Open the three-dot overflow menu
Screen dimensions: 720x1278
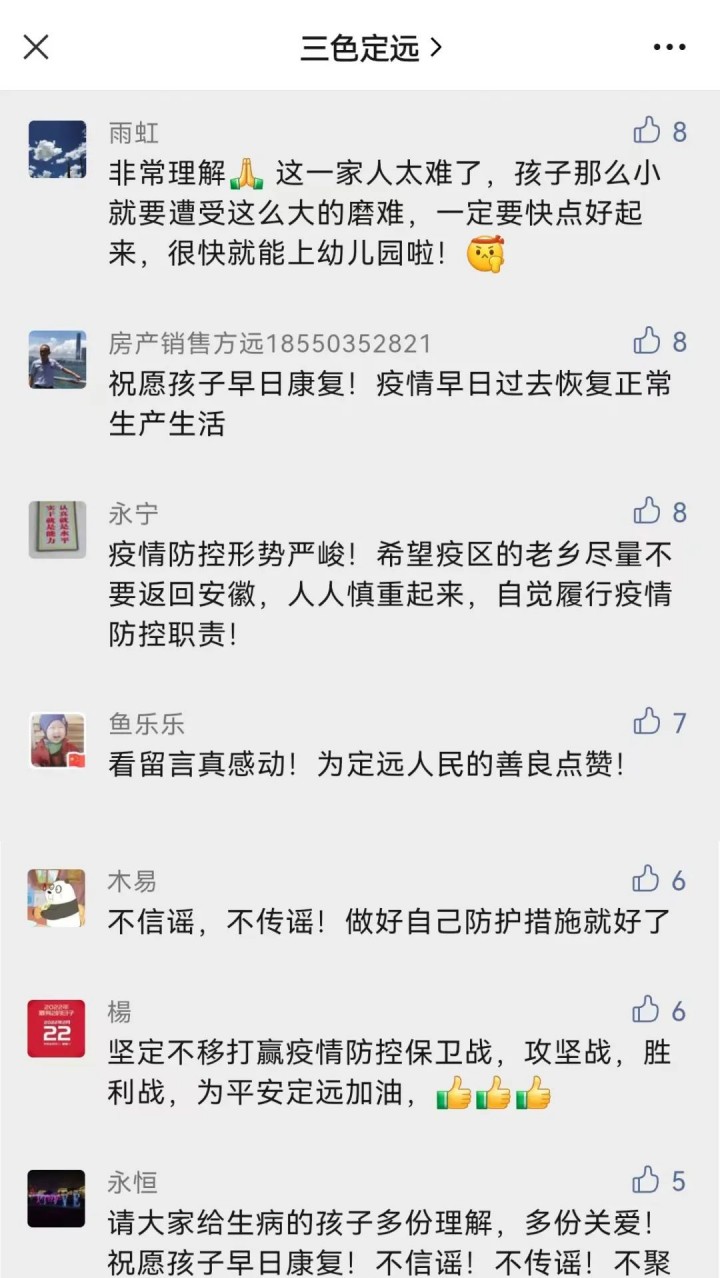point(669,47)
